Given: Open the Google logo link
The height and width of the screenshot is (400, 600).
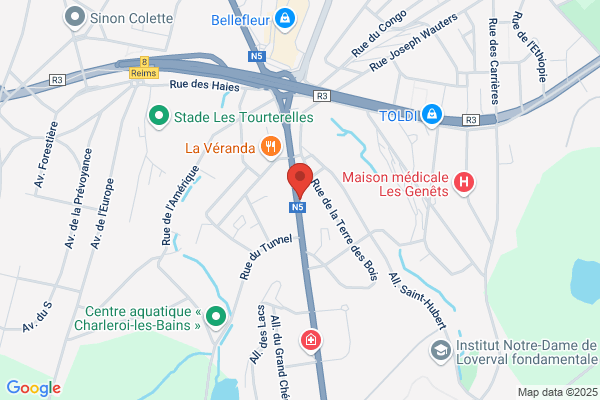Looking at the screenshot, I should coord(34,388).
